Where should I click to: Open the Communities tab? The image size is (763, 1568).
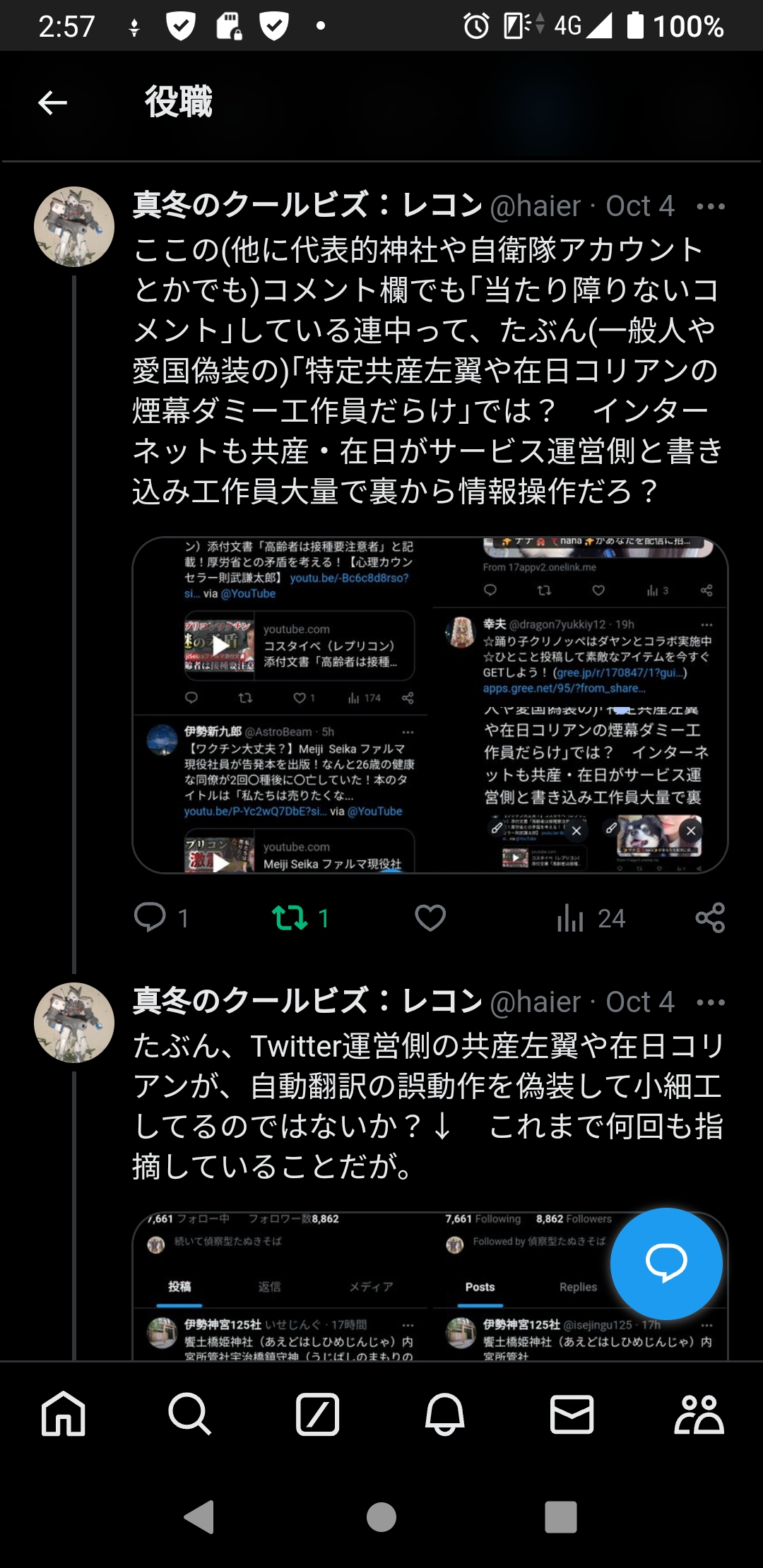click(699, 1414)
